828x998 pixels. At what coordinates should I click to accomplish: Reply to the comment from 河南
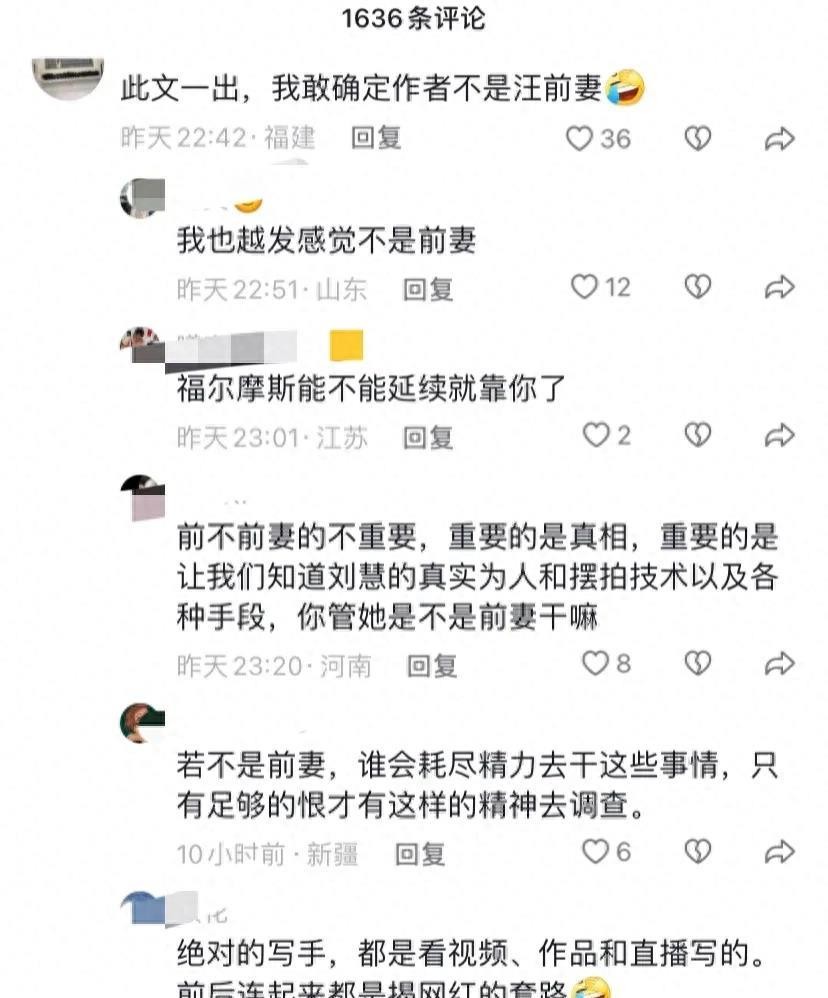click(432, 664)
